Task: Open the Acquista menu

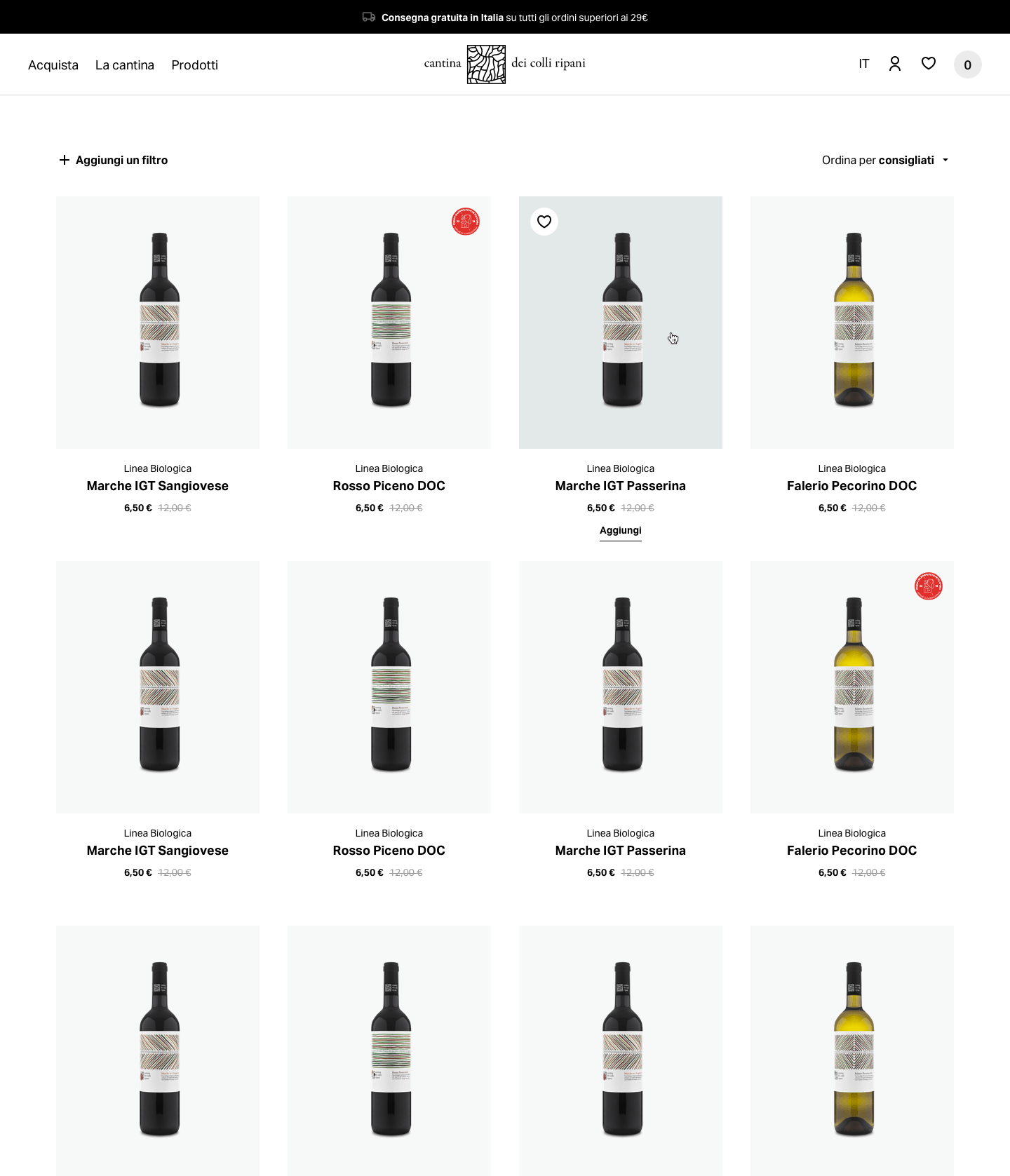Action: click(x=53, y=65)
